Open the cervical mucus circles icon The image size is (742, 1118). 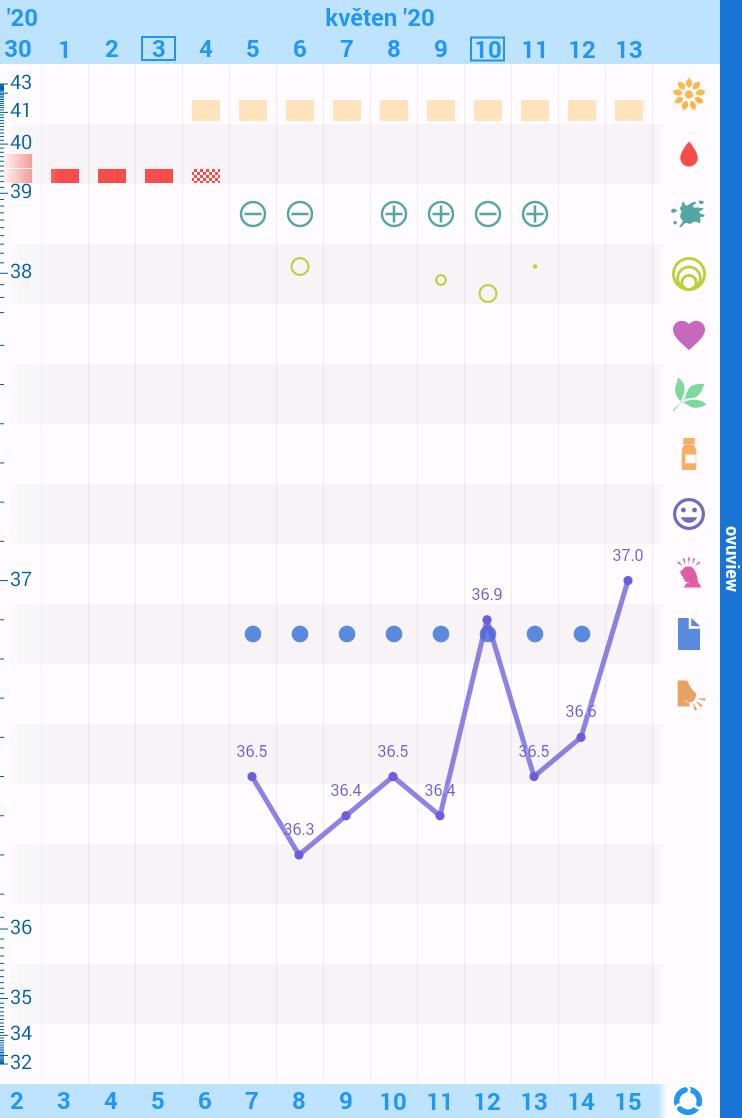688,274
